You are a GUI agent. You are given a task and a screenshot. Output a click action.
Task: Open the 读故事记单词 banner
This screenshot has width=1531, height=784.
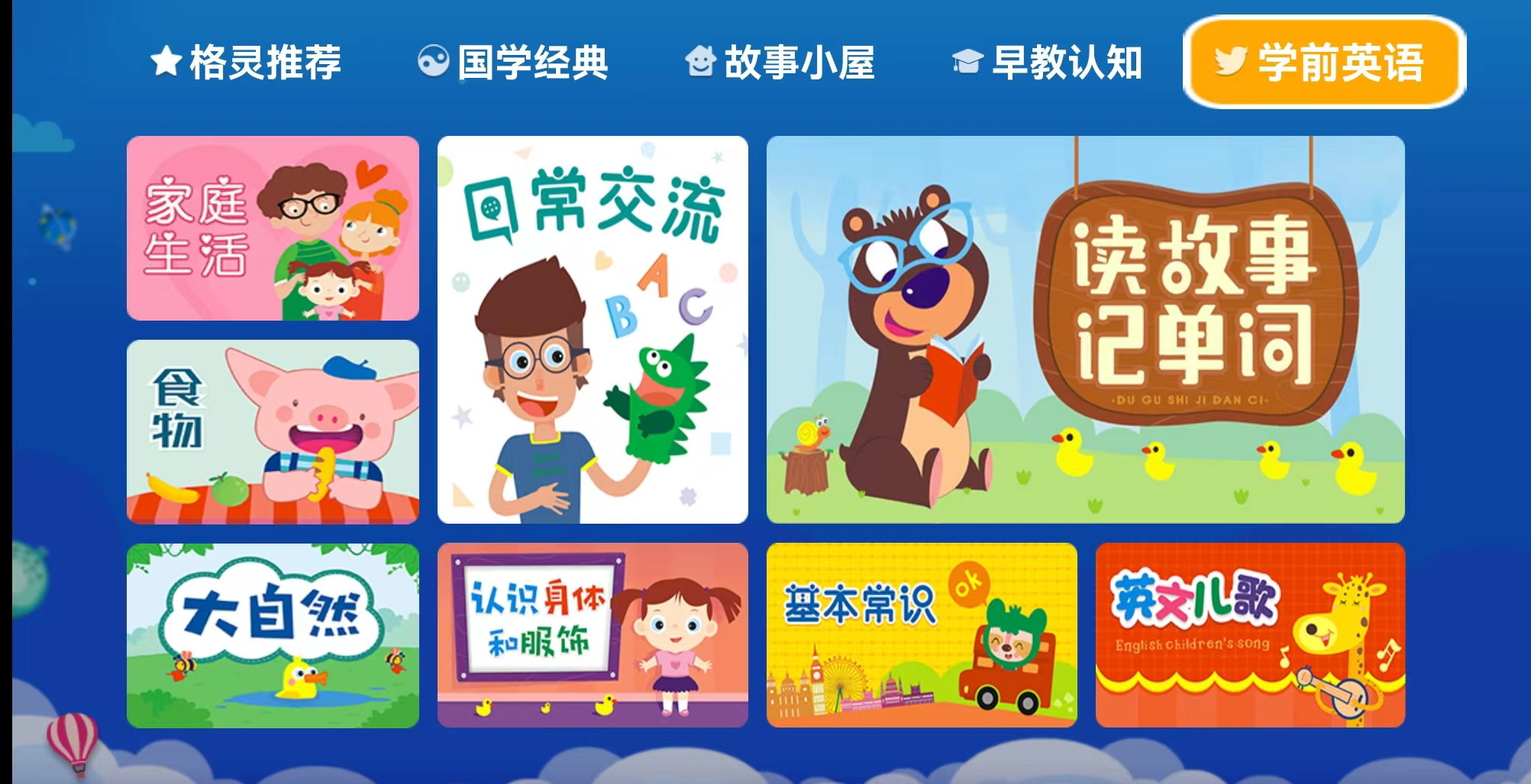1085,330
